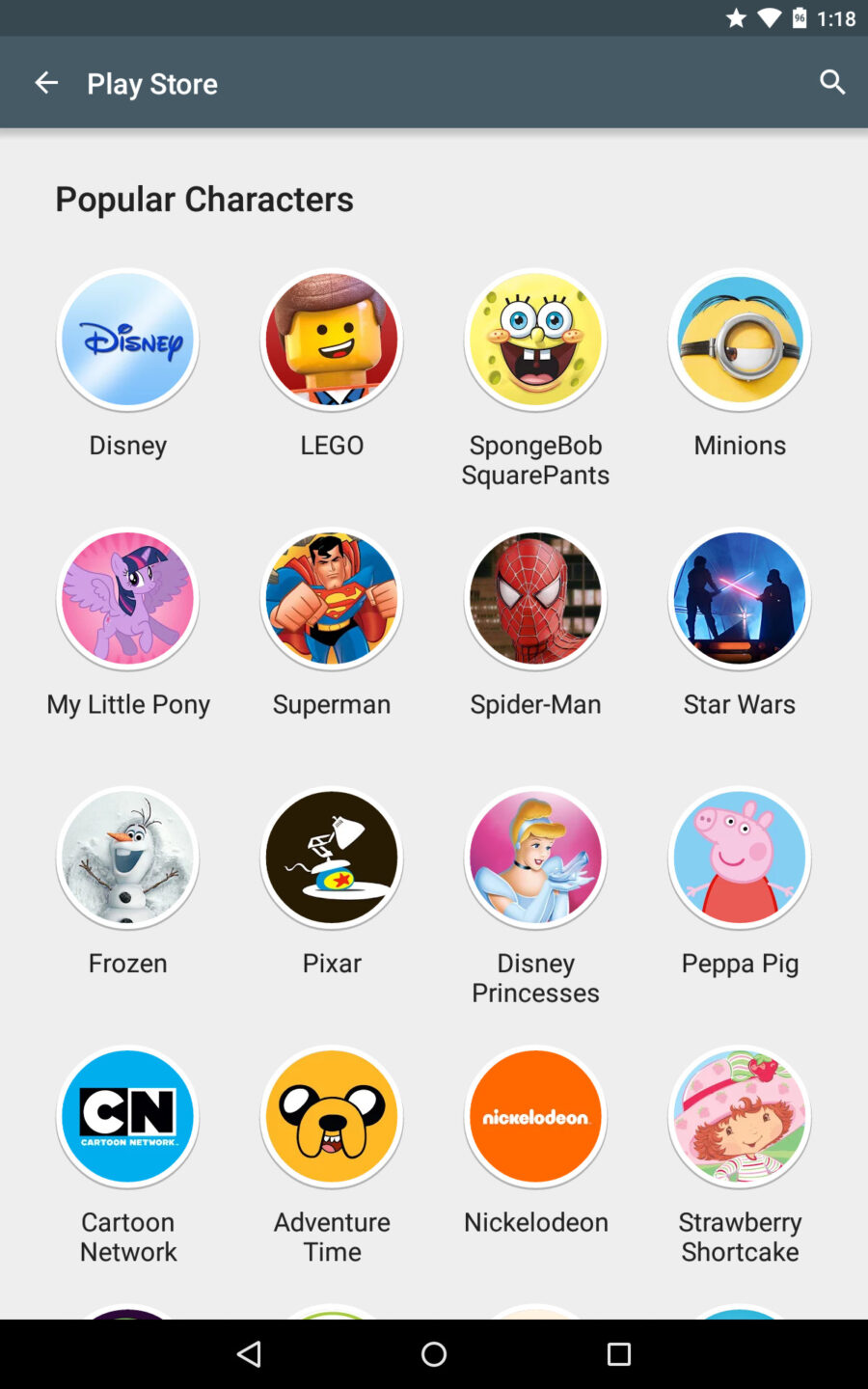Tap the Adventure Time icon

pos(332,1116)
